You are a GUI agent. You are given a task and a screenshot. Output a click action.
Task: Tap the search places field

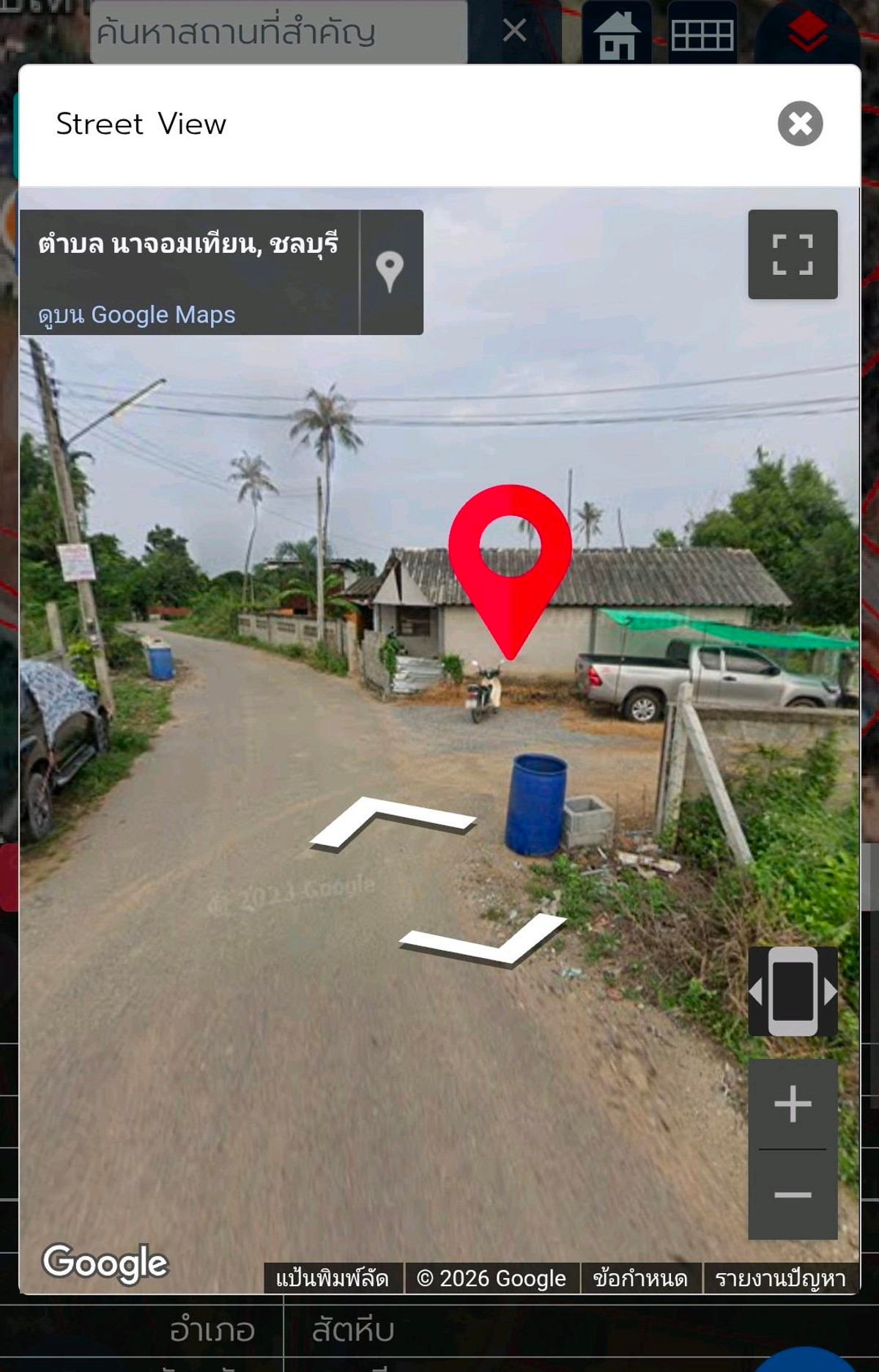pos(278,32)
